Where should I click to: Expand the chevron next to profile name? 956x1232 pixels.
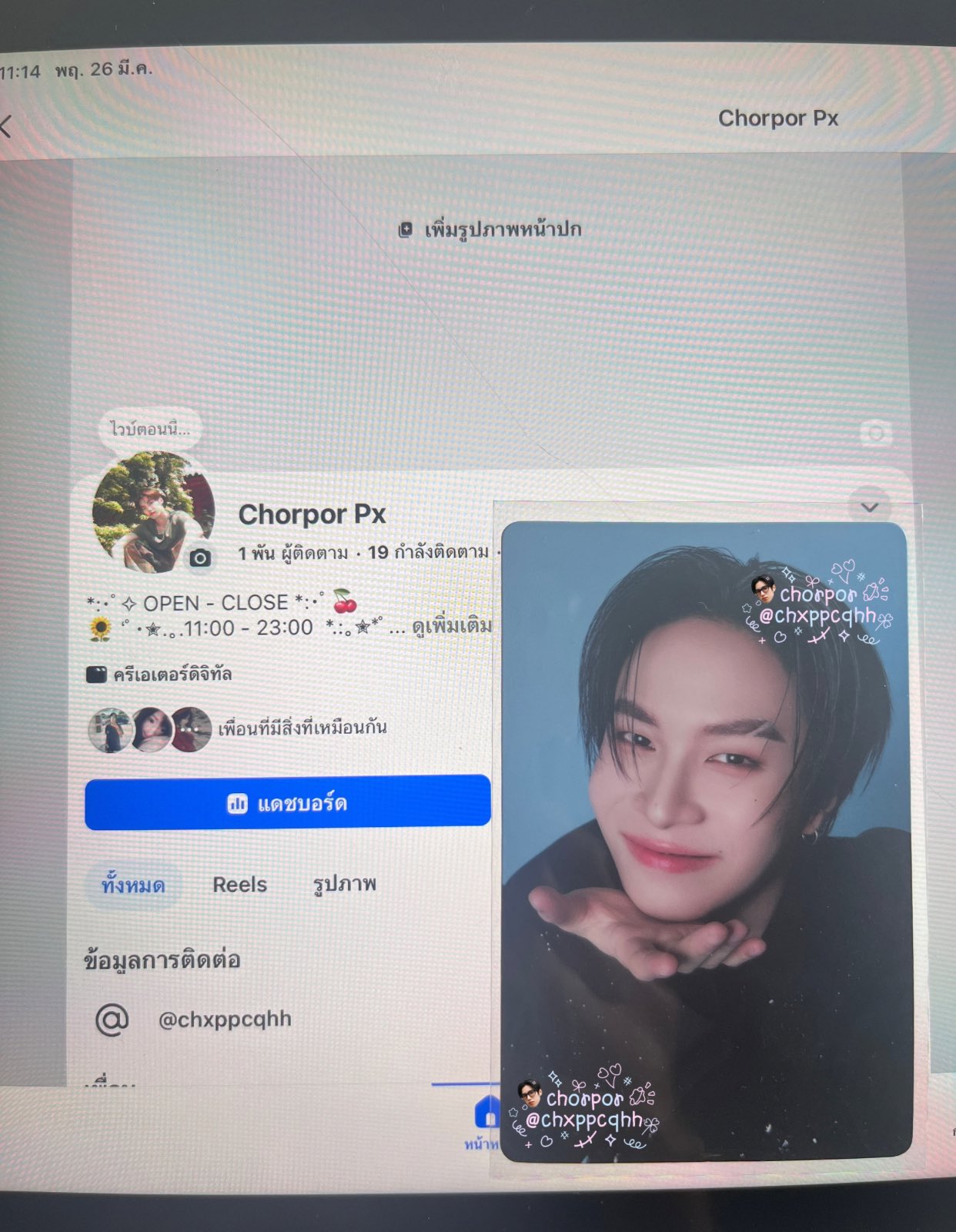[x=869, y=507]
